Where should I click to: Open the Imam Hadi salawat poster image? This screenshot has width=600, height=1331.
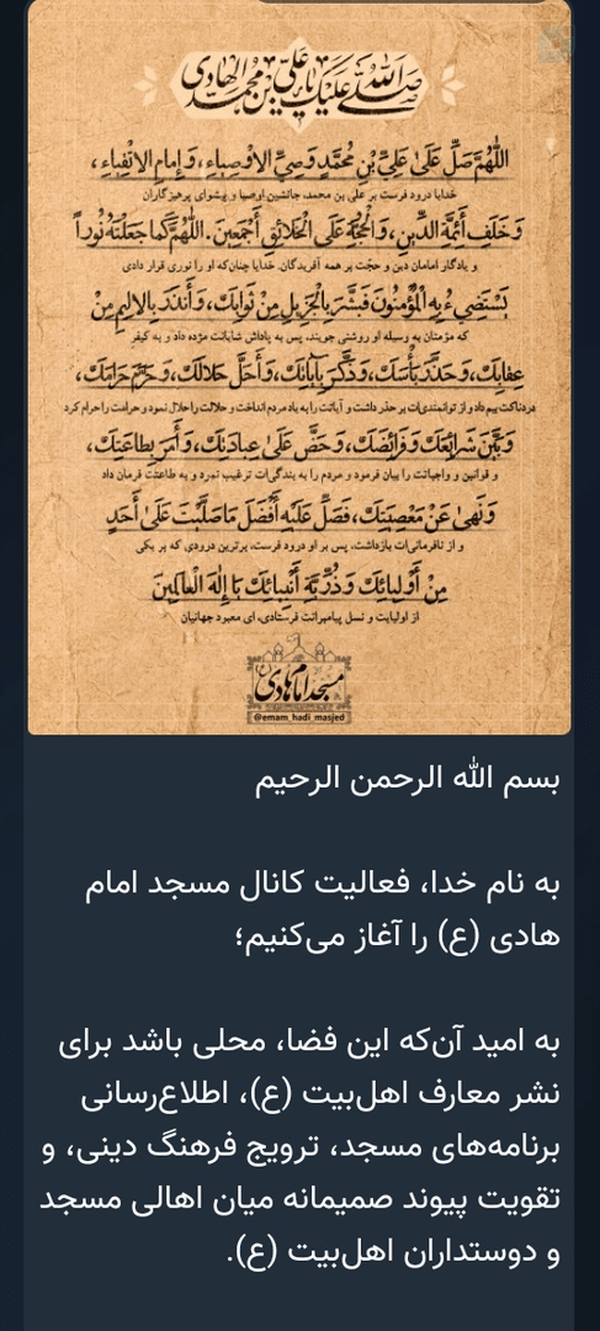299,368
